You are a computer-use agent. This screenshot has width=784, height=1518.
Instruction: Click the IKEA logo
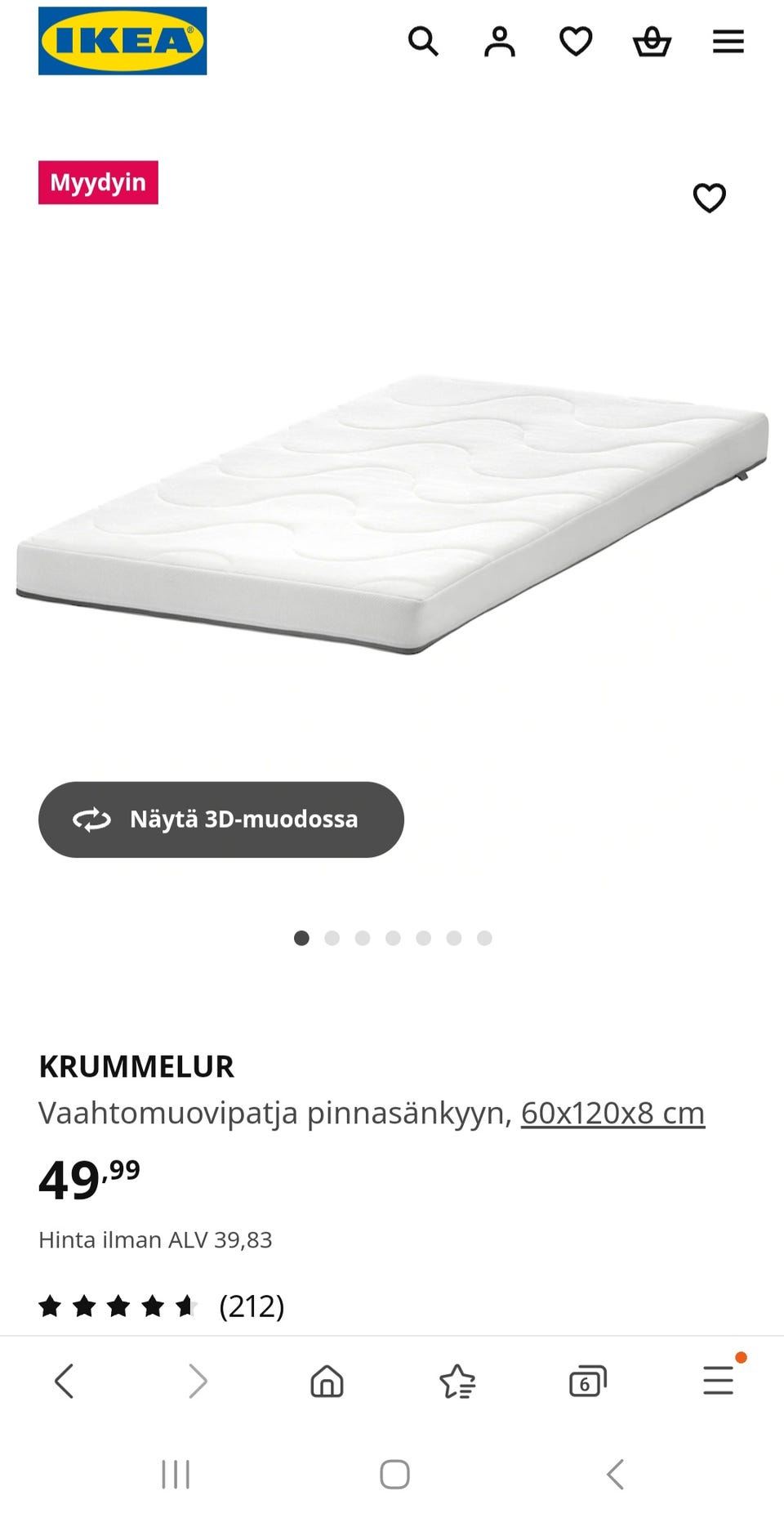click(122, 41)
